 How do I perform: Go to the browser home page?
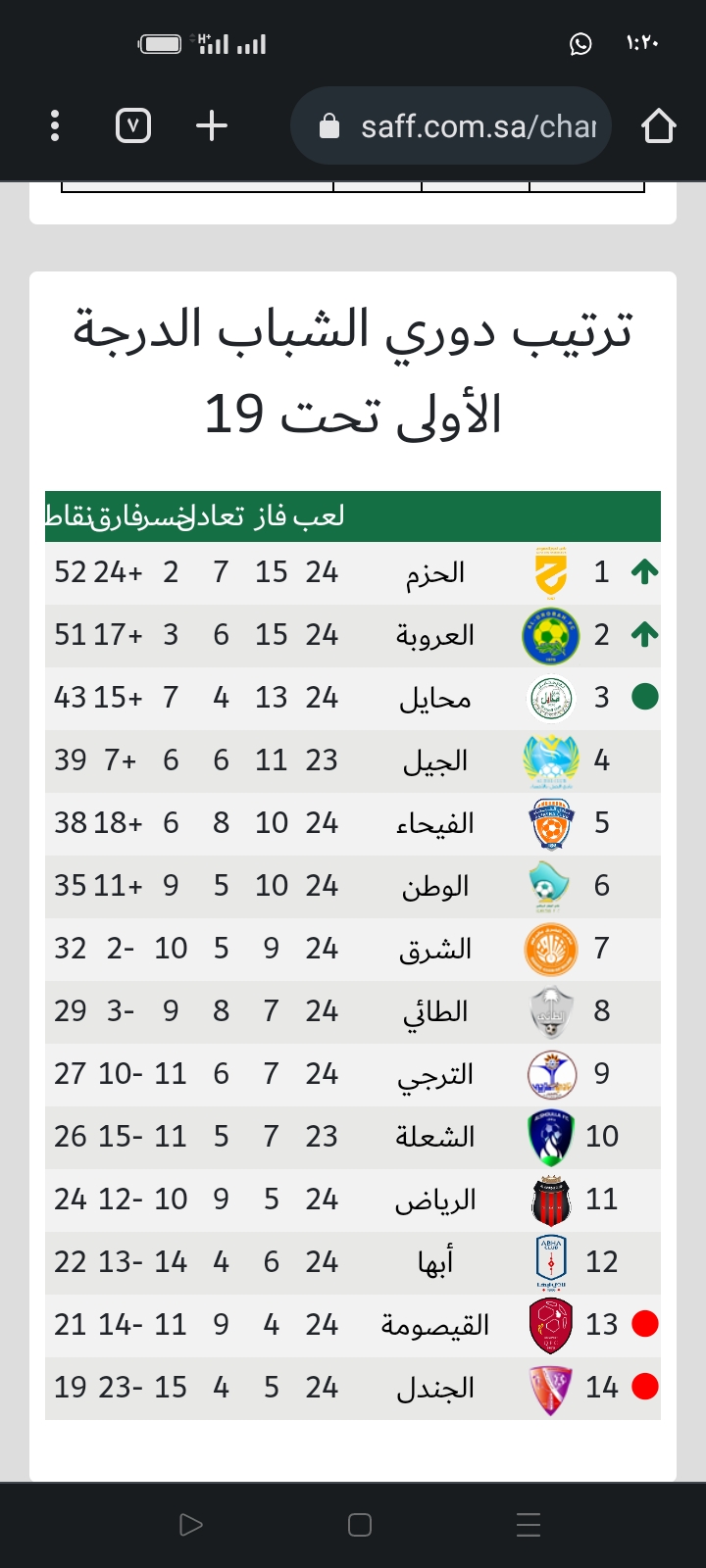tap(659, 125)
